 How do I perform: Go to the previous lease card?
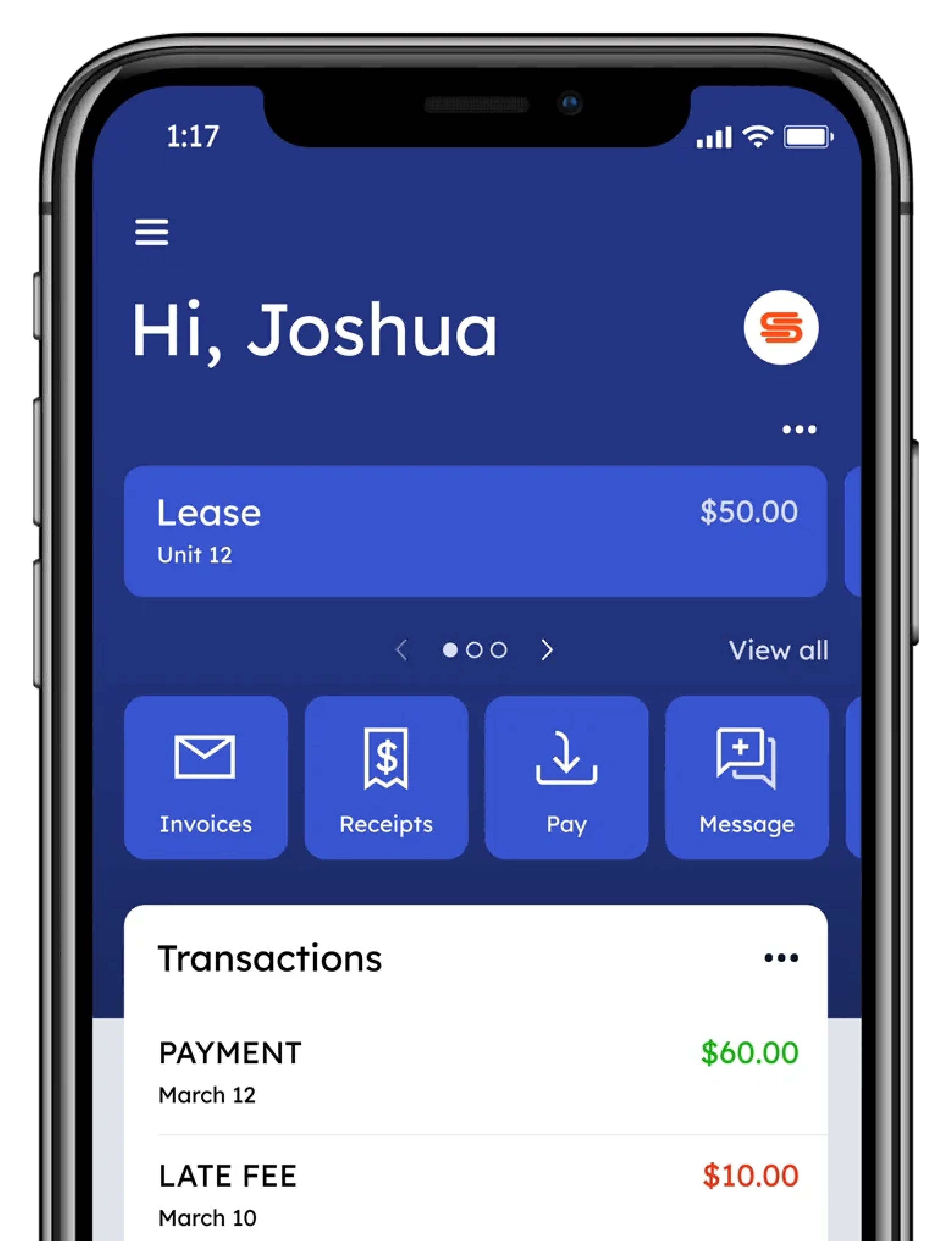pos(401,650)
